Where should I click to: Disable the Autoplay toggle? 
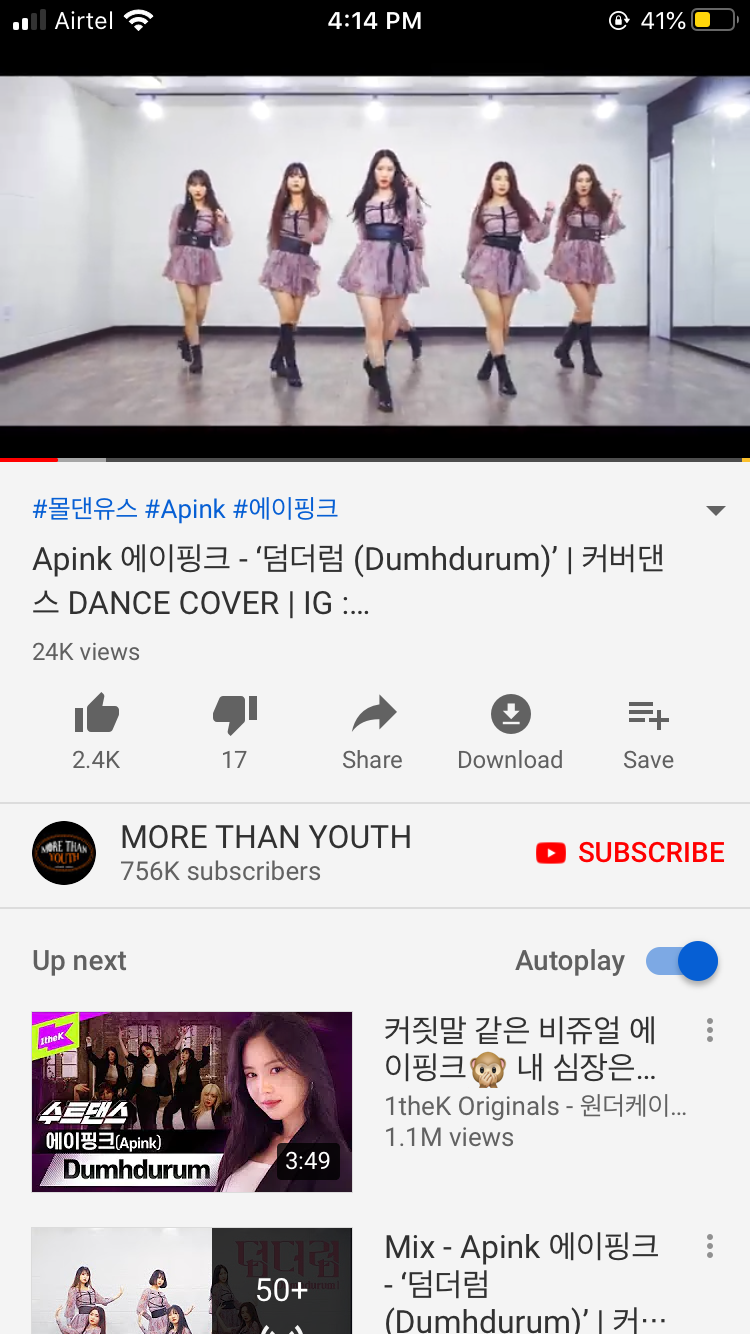click(x=680, y=961)
